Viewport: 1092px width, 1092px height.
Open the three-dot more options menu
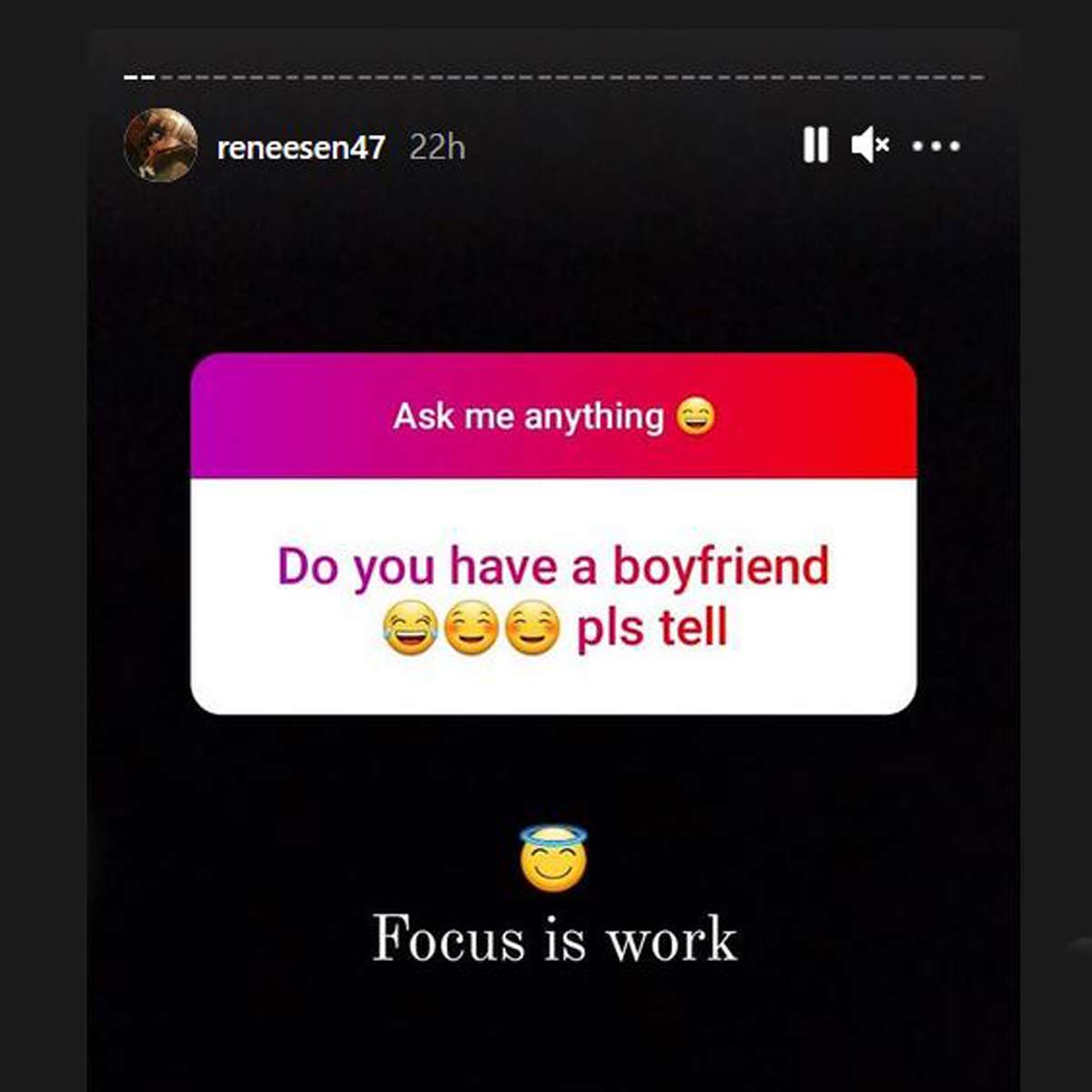coord(935,146)
